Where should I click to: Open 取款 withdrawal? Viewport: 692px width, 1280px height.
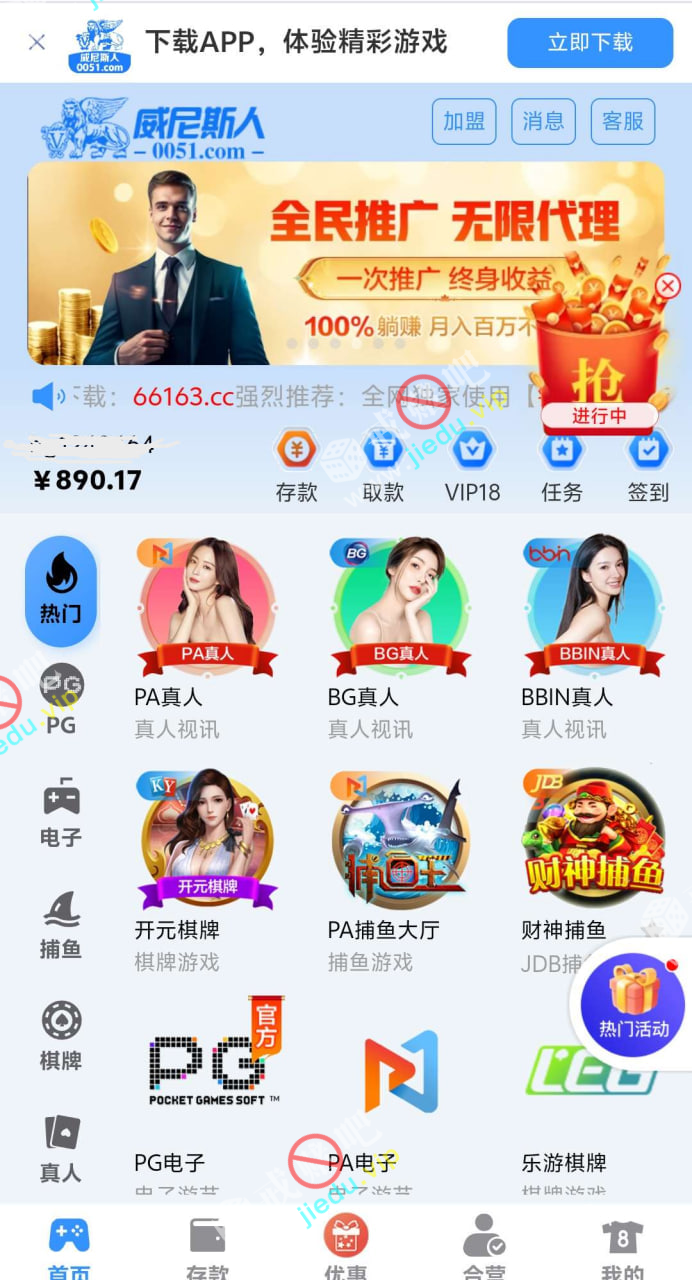tap(383, 466)
